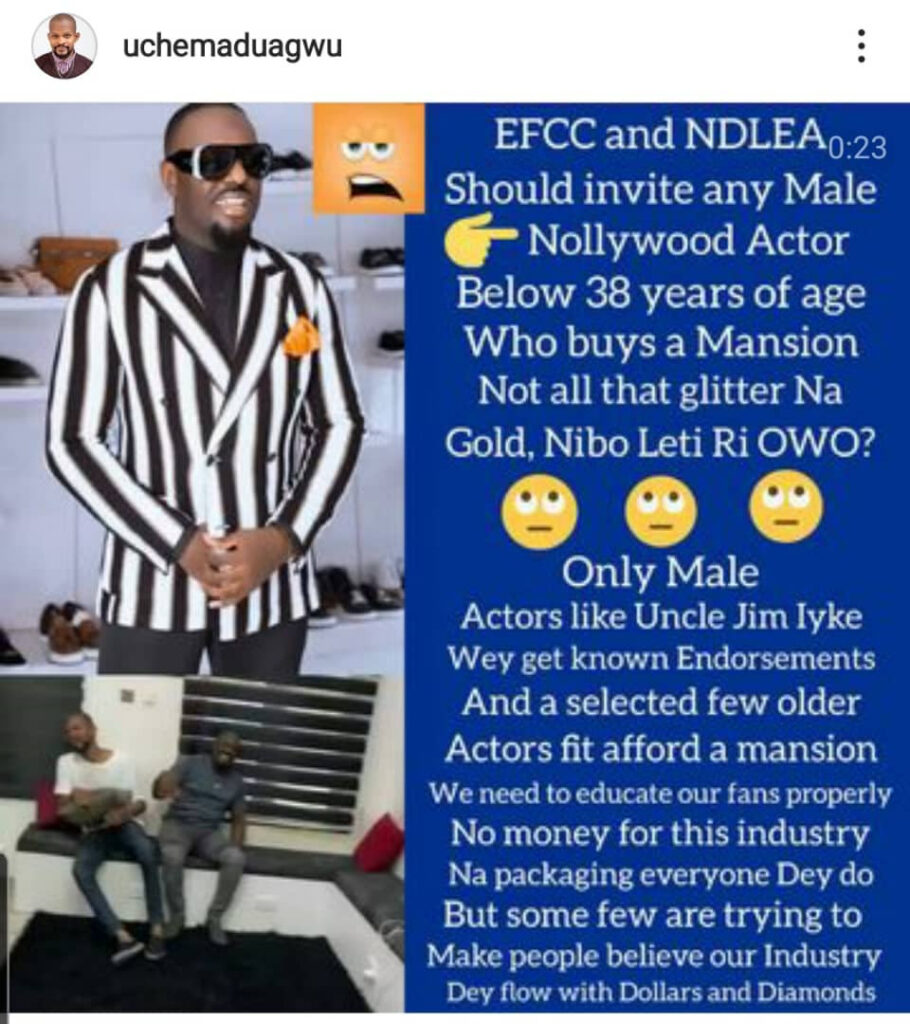This screenshot has width=910, height=1024.
Task: Open the post overflow menu
Action: click(x=861, y=46)
